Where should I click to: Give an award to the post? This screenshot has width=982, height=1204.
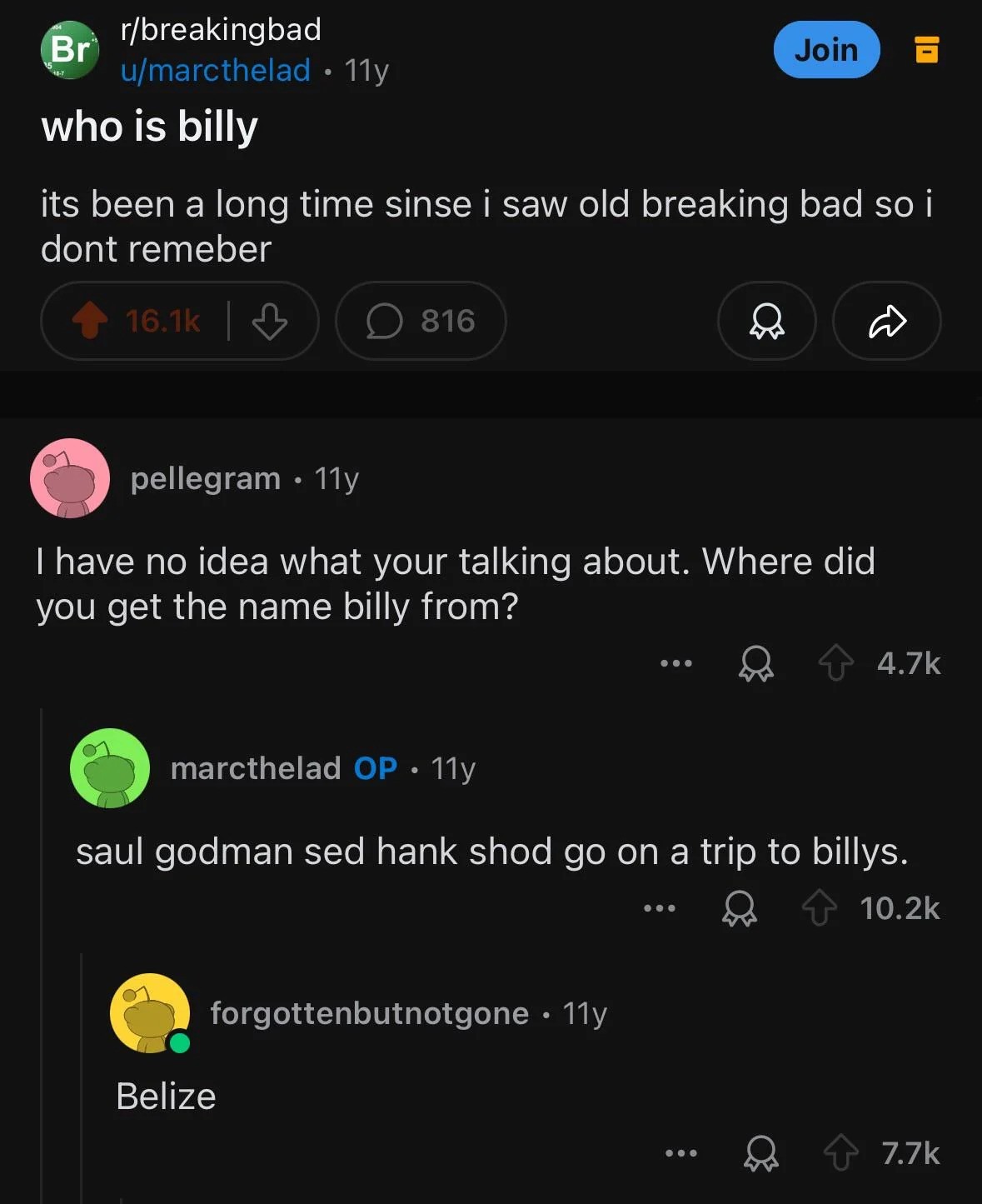click(766, 321)
